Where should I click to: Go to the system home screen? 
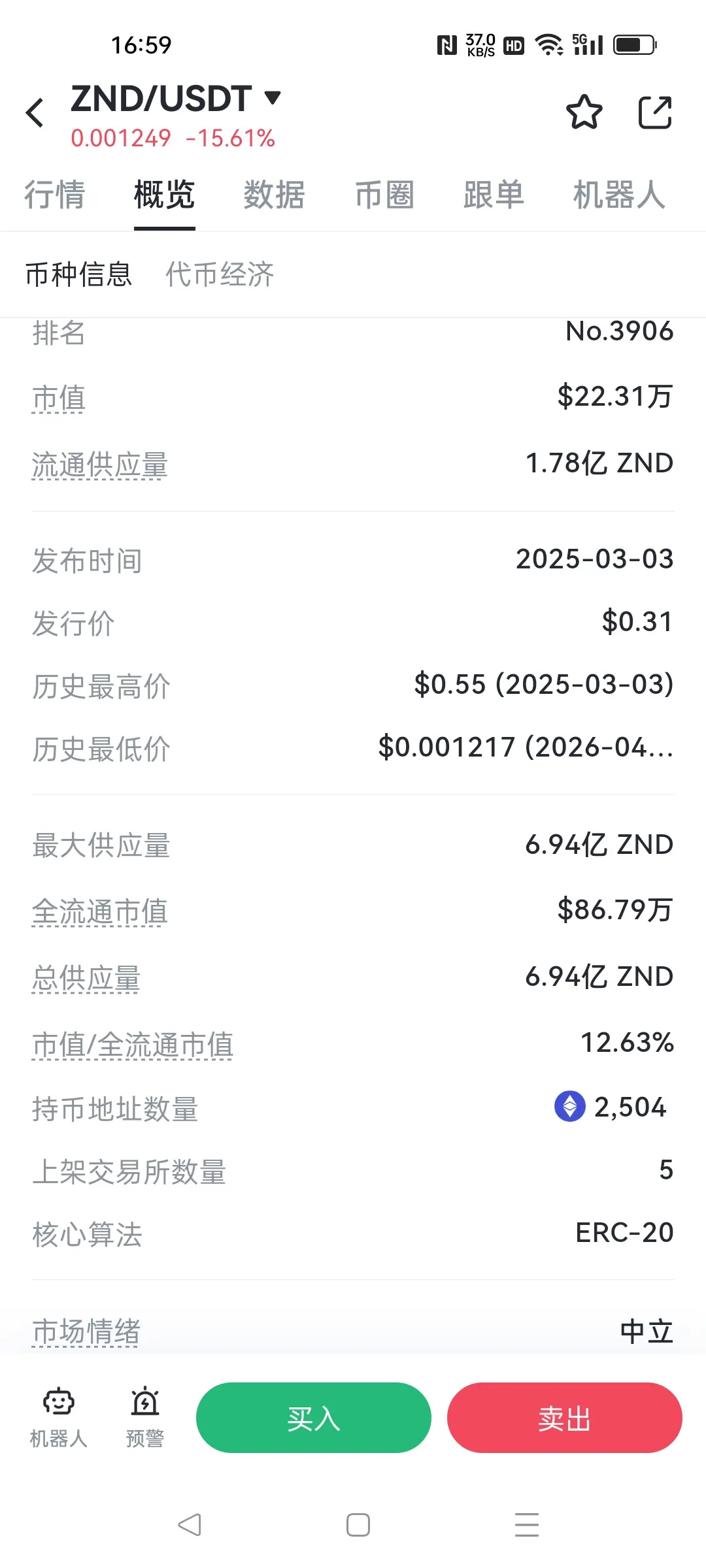(358, 1525)
